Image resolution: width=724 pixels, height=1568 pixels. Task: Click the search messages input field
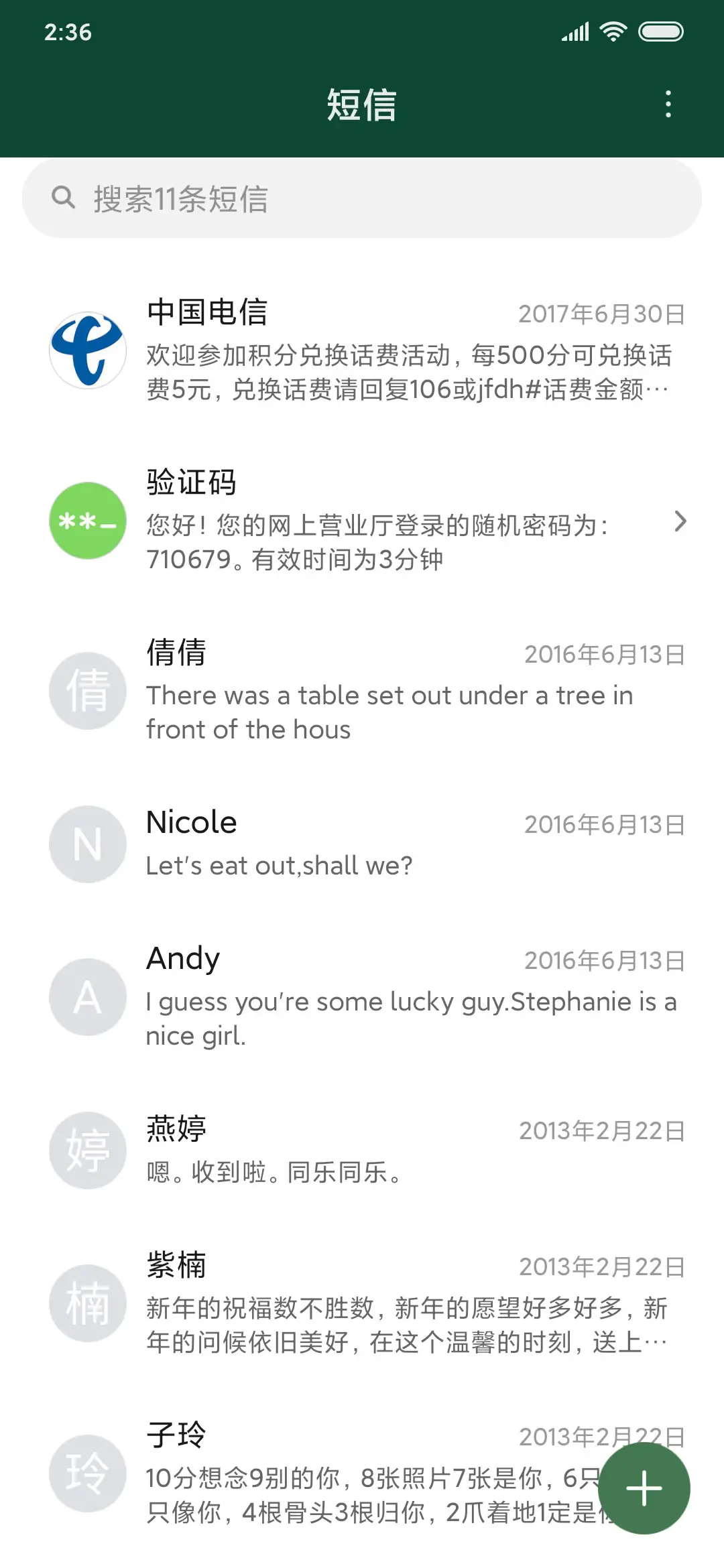pyautogui.click(x=362, y=198)
